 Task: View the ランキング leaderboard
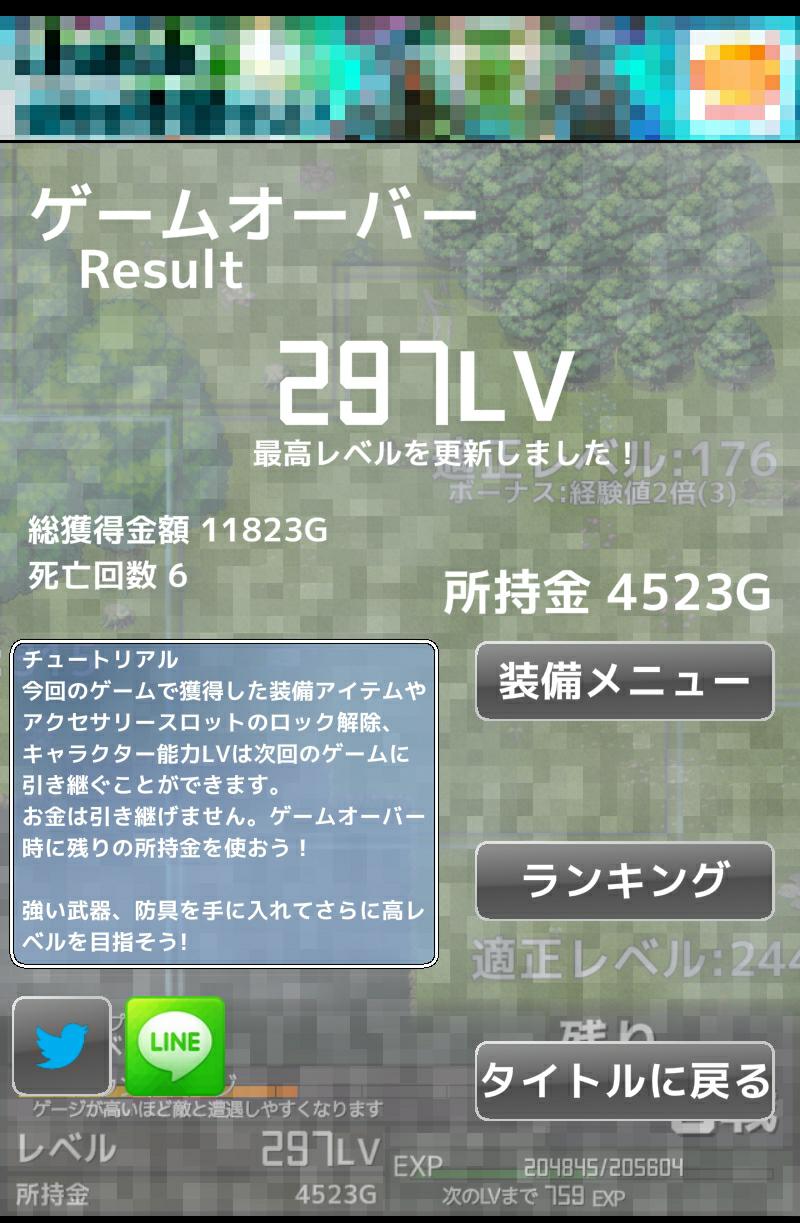click(x=624, y=880)
